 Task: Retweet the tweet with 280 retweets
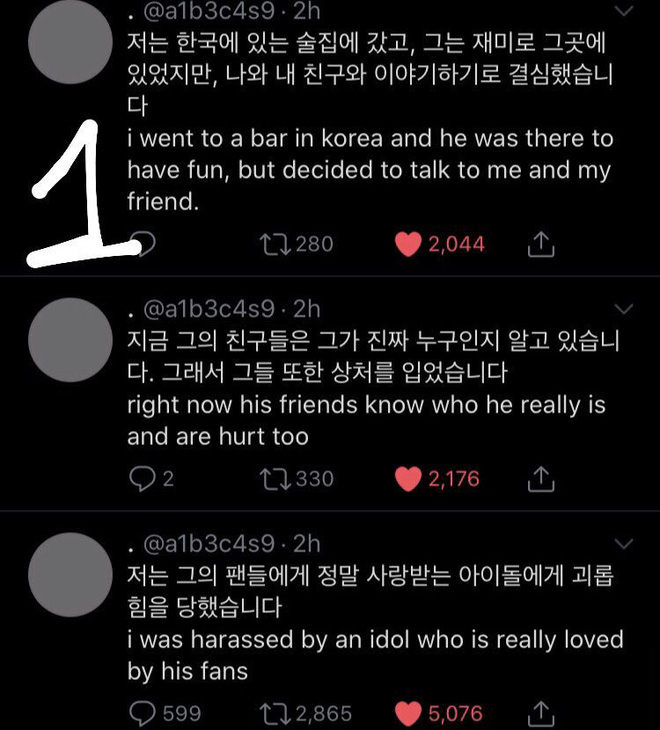pyautogui.click(x=273, y=243)
